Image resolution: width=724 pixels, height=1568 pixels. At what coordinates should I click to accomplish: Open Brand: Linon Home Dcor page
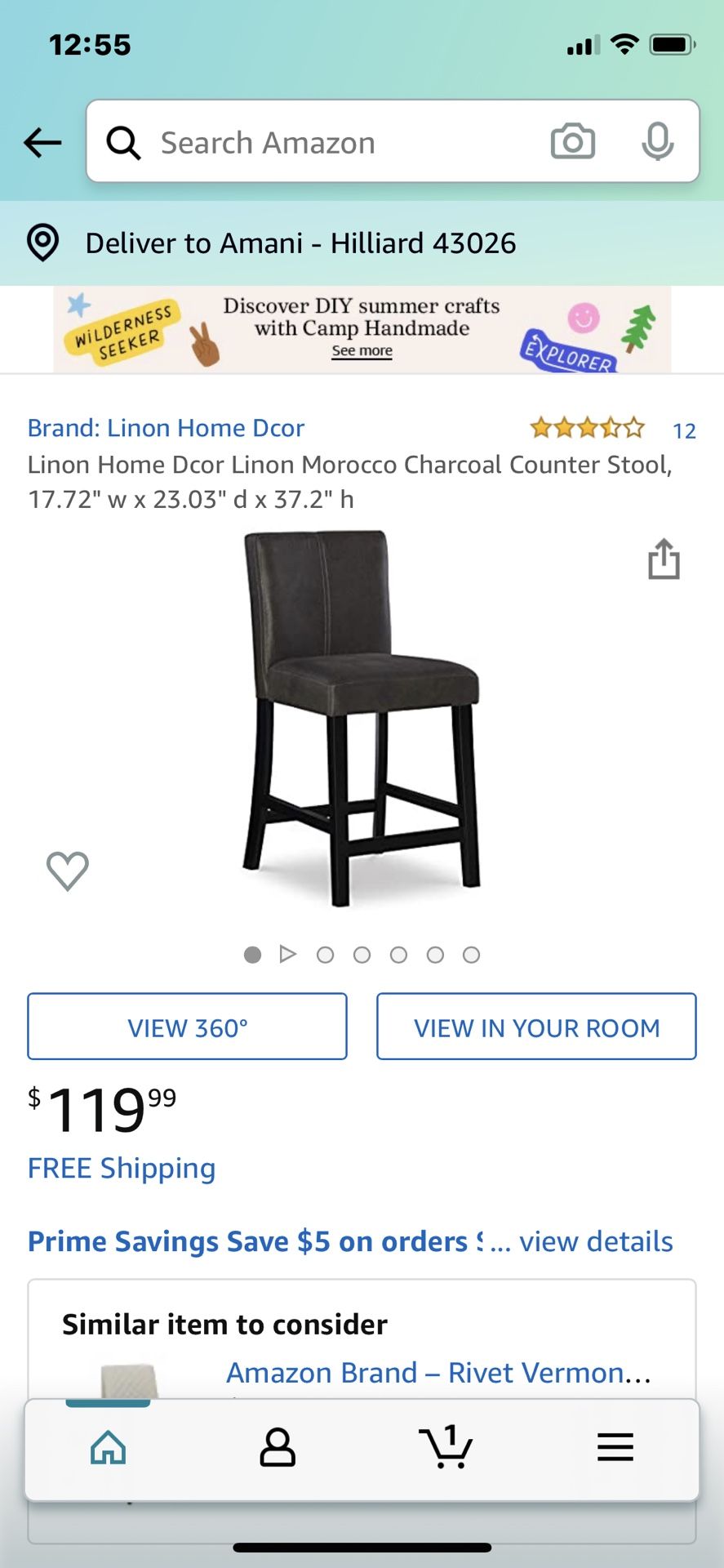[x=166, y=427]
